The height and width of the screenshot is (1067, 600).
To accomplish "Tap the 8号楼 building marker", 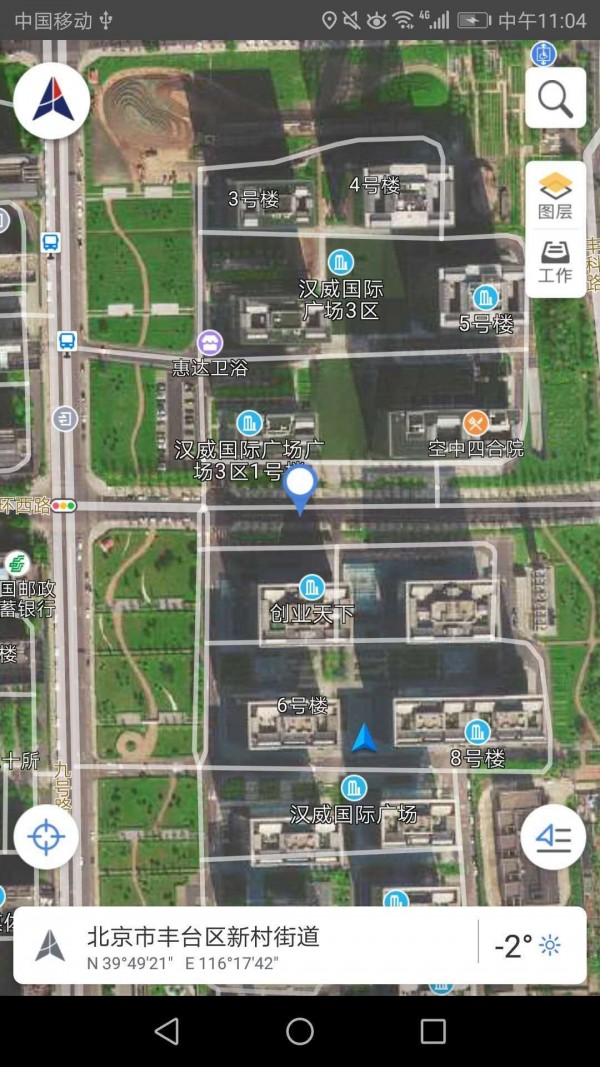I will (x=477, y=733).
